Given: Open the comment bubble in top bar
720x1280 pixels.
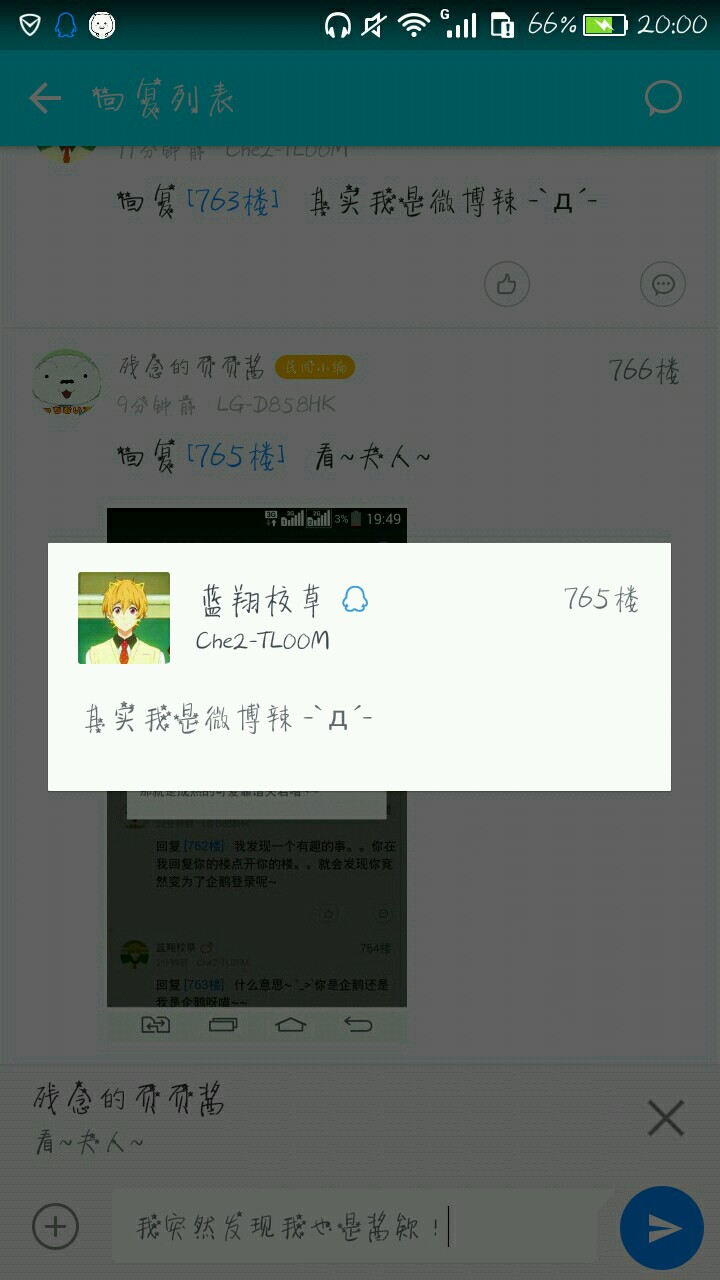Looking at the screenshot, I should pos(663,98).
